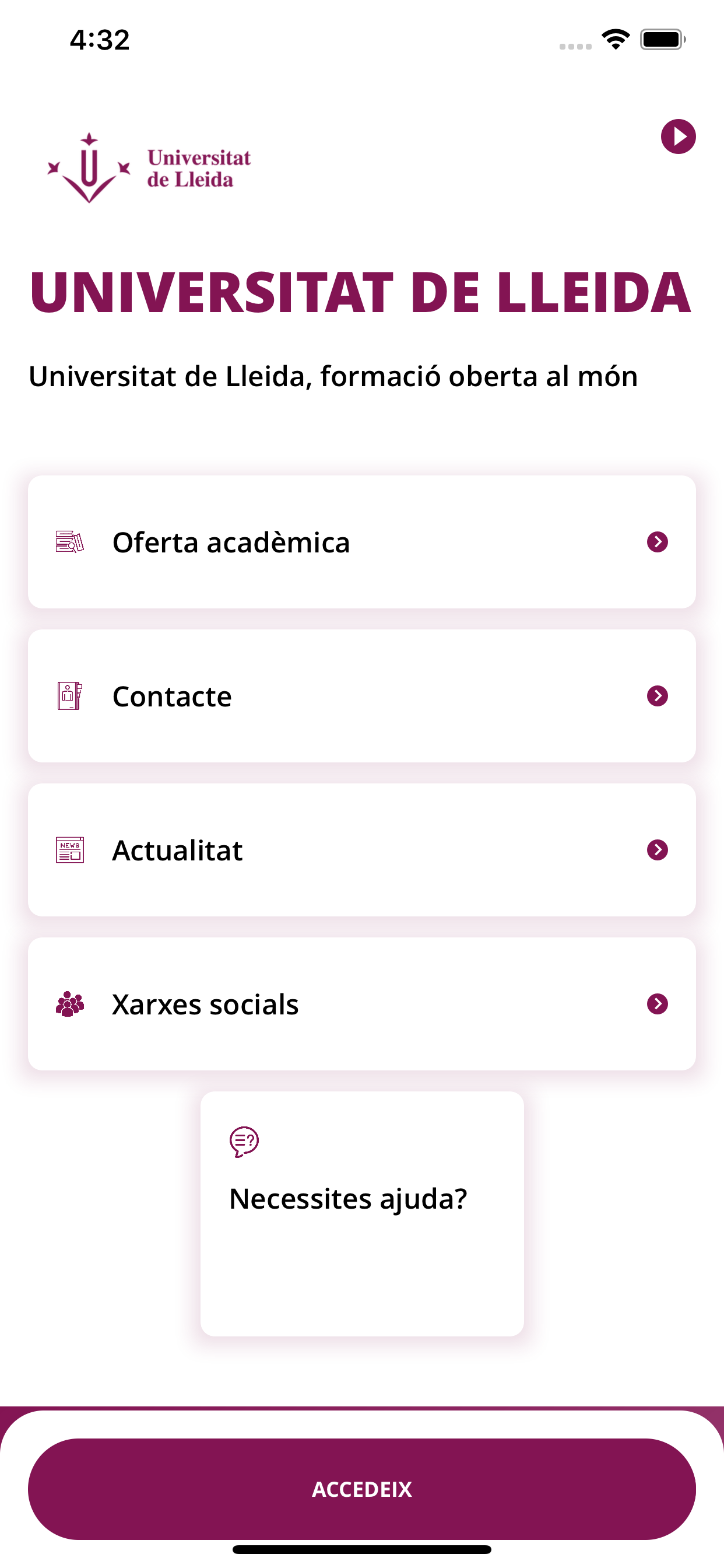Tap the UNIVERSITAT DE LLEIDA headline

[360, 294]
